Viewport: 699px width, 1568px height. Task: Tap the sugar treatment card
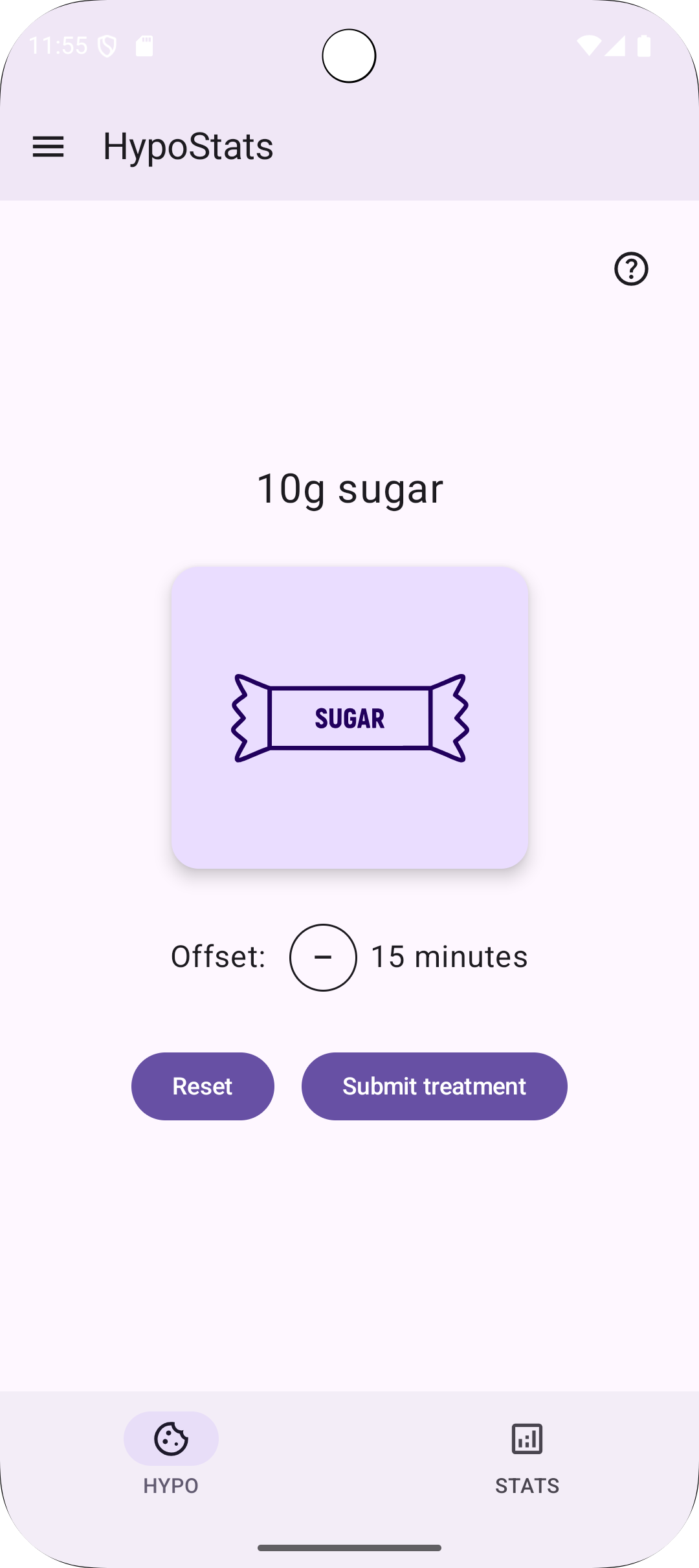click(349, 717)
